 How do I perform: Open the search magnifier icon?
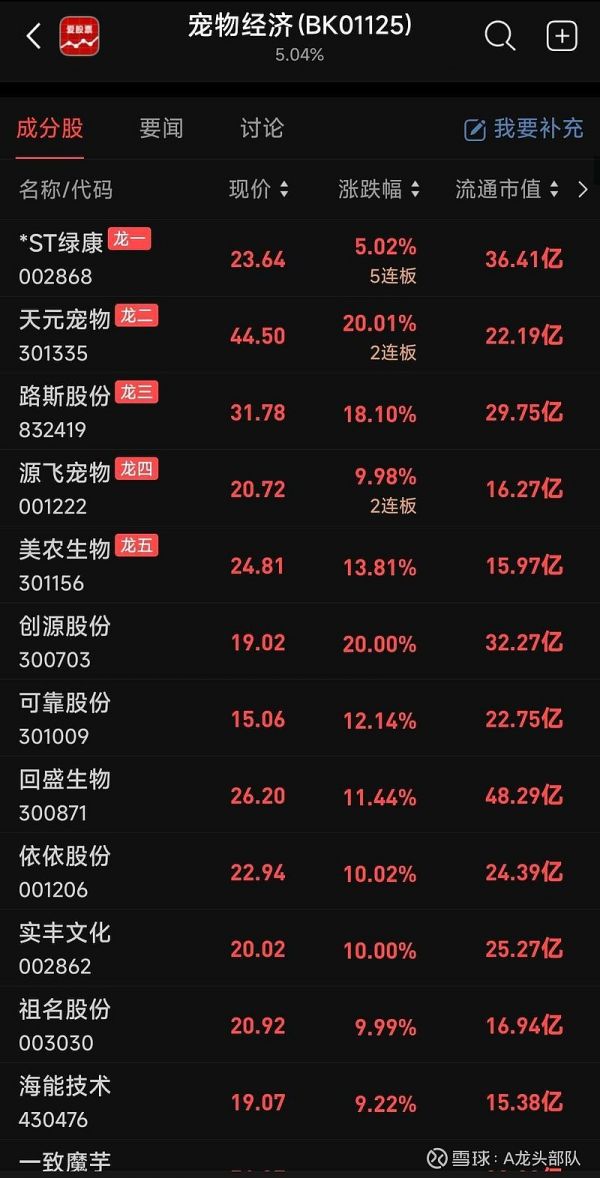point(499,37)
